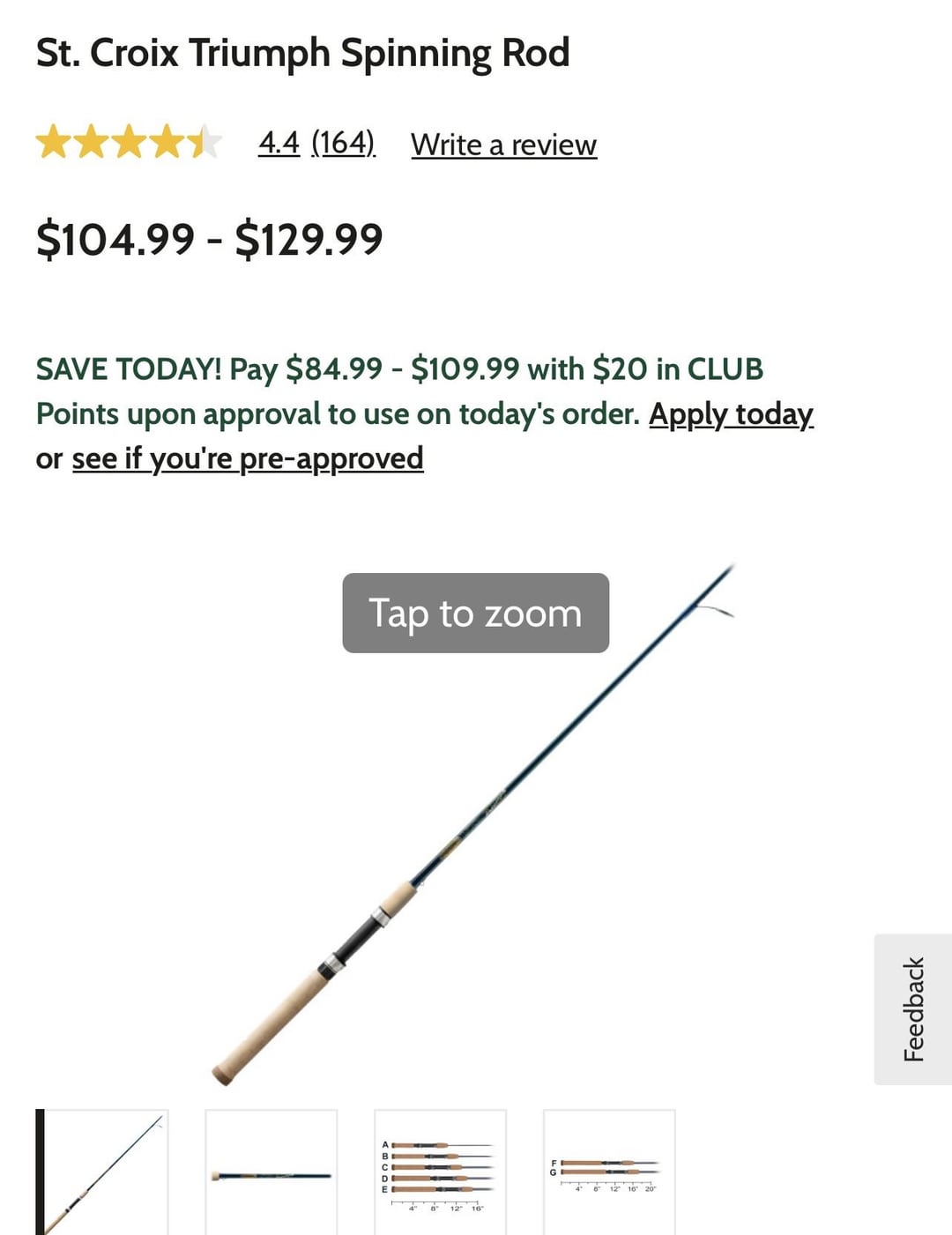Open the 4.4 star rating link
The height and width of the screenshot is (1235, 952).
tap(279, 143)
